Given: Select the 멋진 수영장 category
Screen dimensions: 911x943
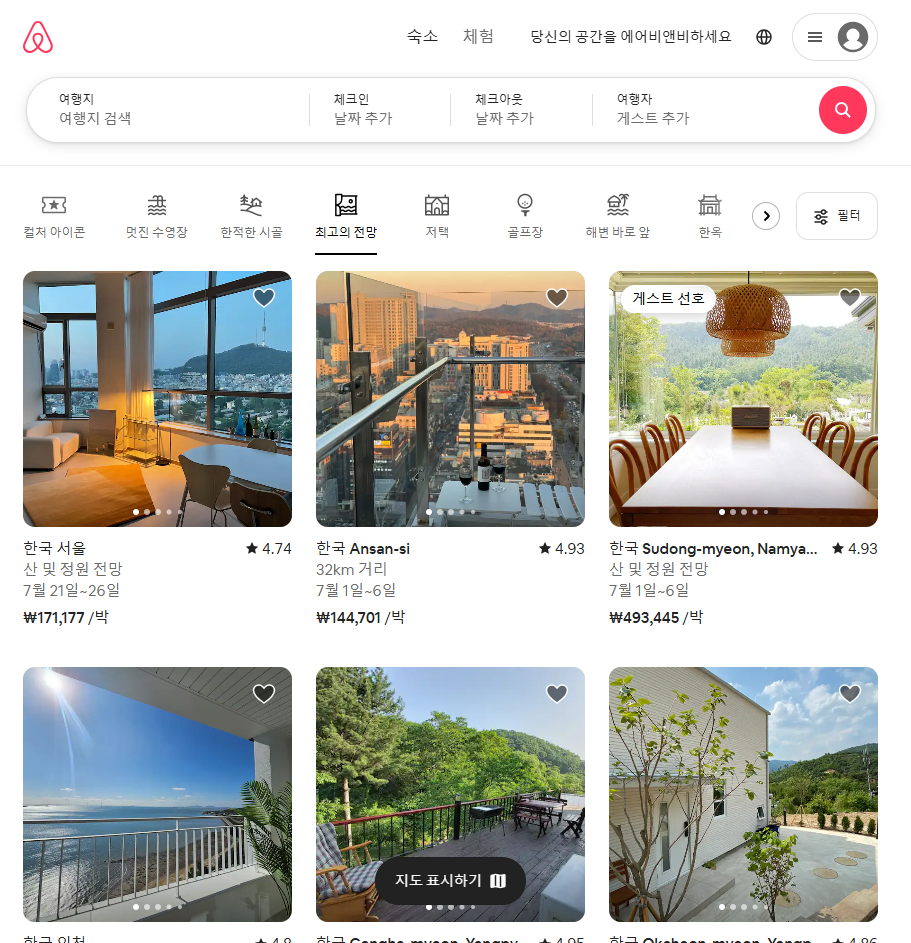Looking at the screenshot, I should (x=157, y=215).
